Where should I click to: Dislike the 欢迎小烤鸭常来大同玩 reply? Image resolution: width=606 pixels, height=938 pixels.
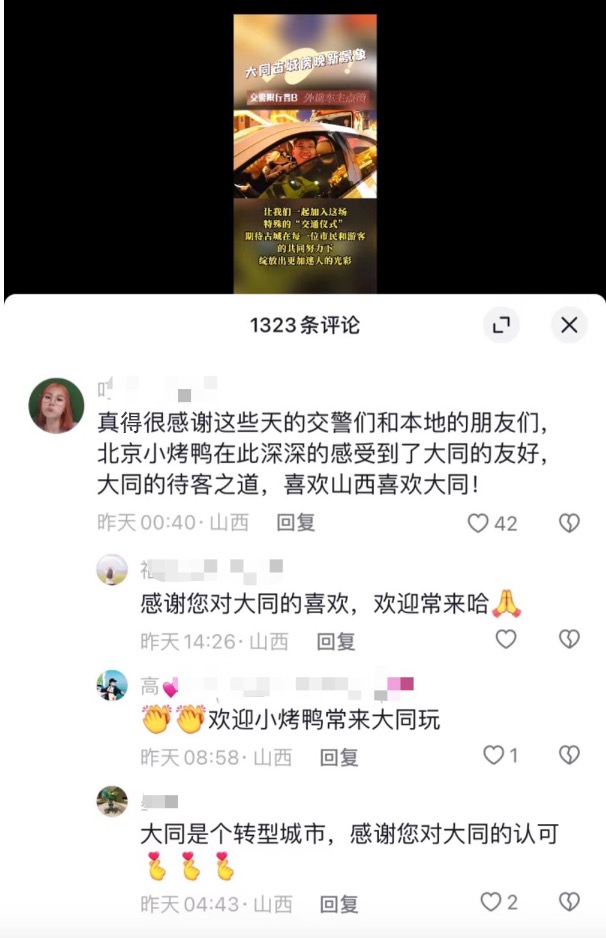[x=569, y=756]
